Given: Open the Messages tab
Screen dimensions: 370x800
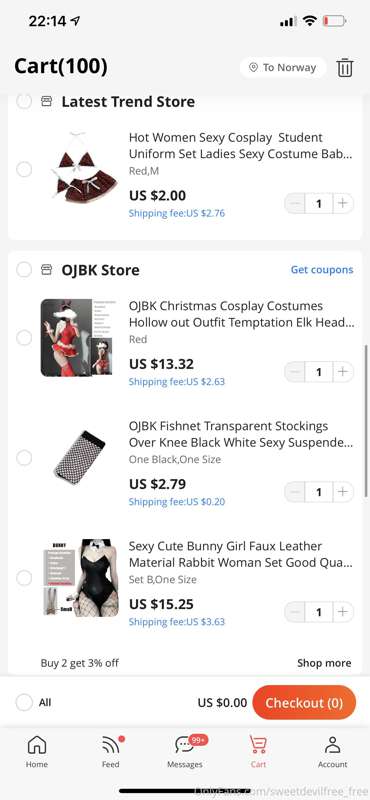Looking at the screenshot, I should 185,752.
